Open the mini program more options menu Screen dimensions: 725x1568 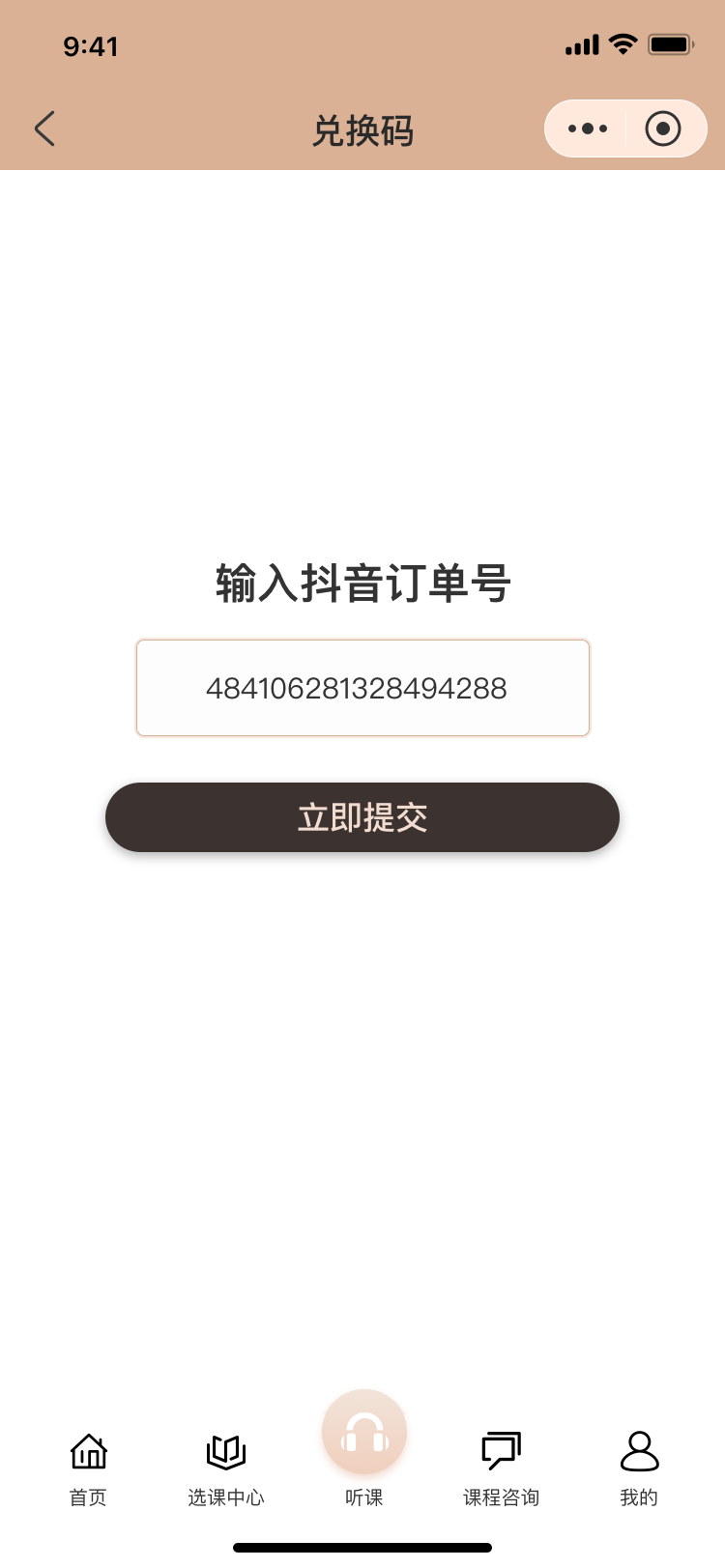[588, 128]
